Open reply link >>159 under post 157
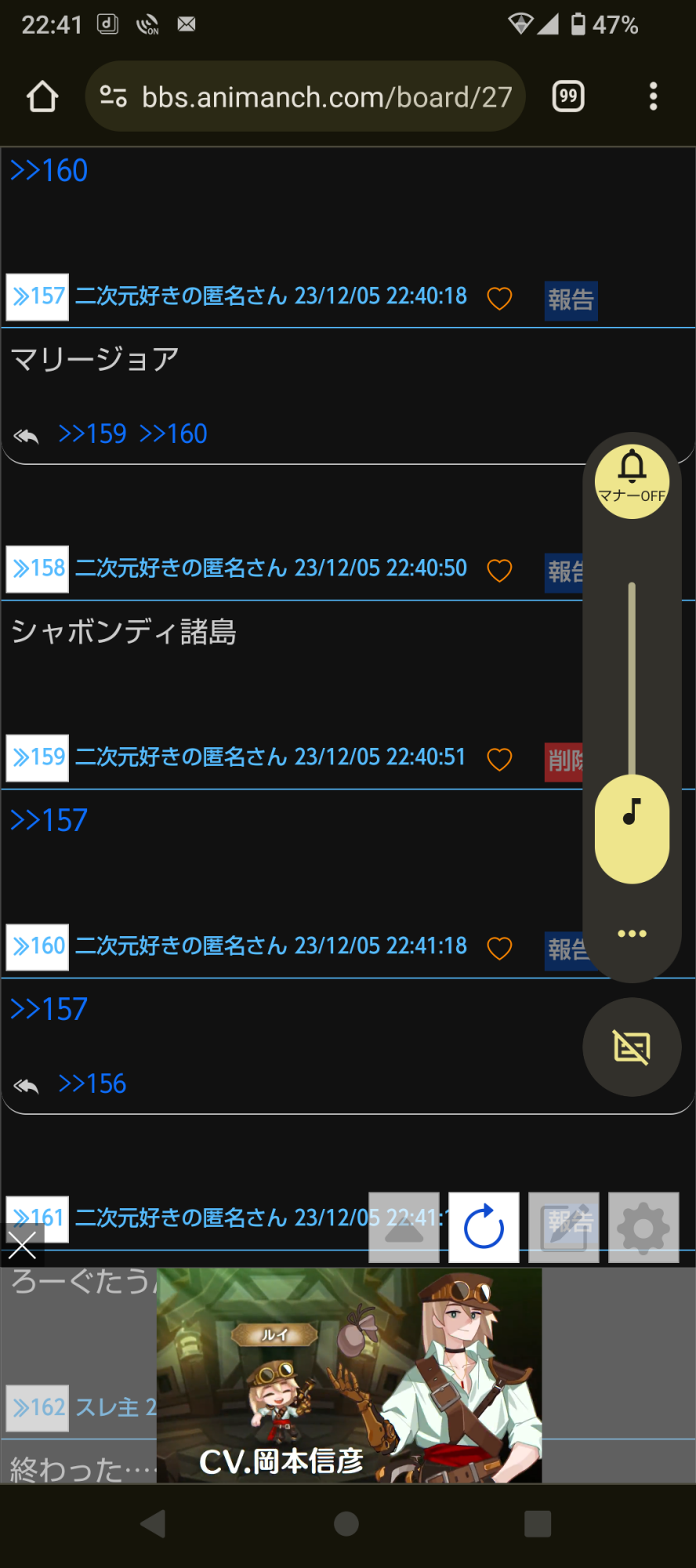 pos(92,434)
